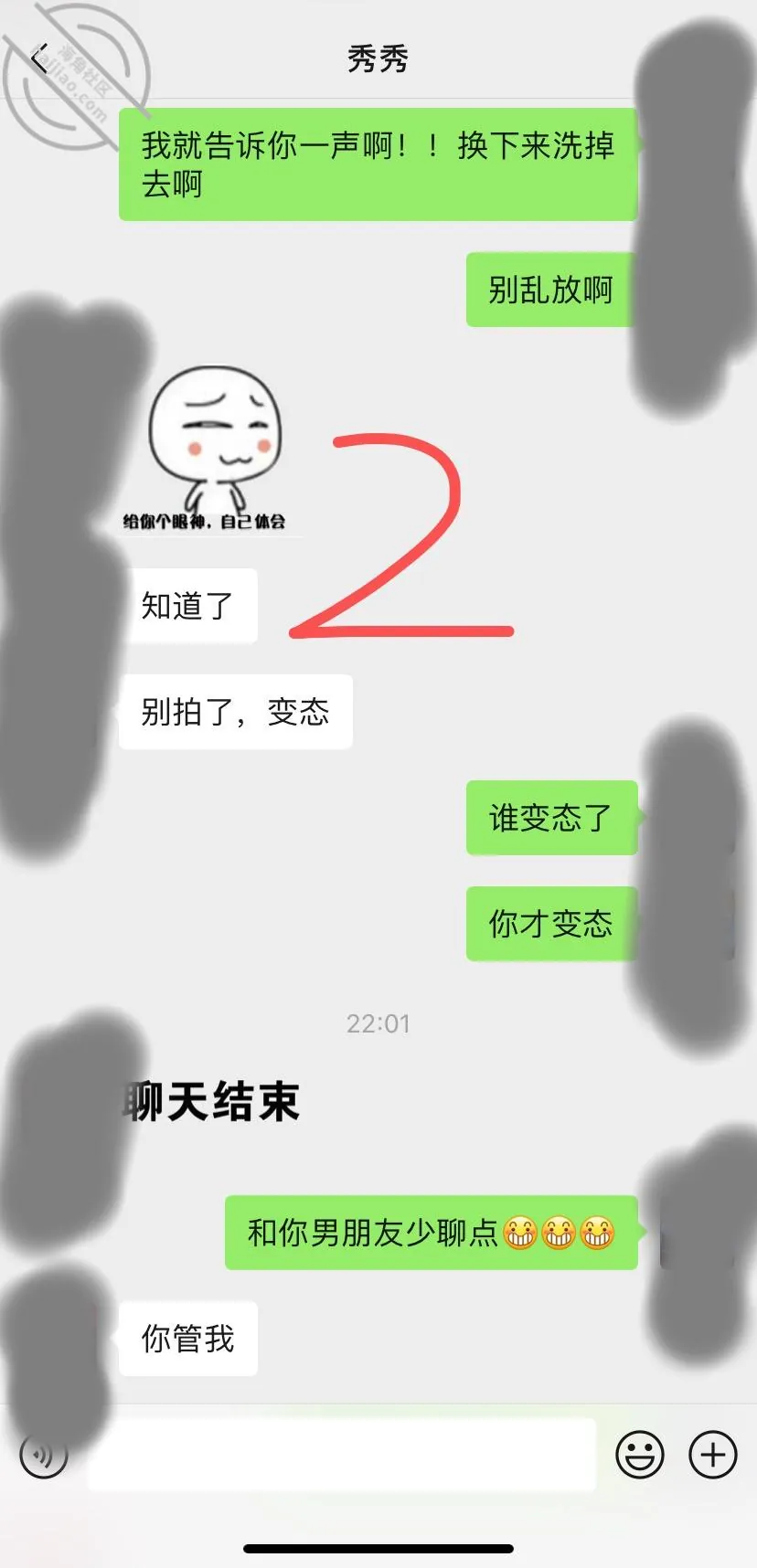The height and width of the screenshot is (1568, 757).
Task: Tap the message text input field
Action: 342,1454
